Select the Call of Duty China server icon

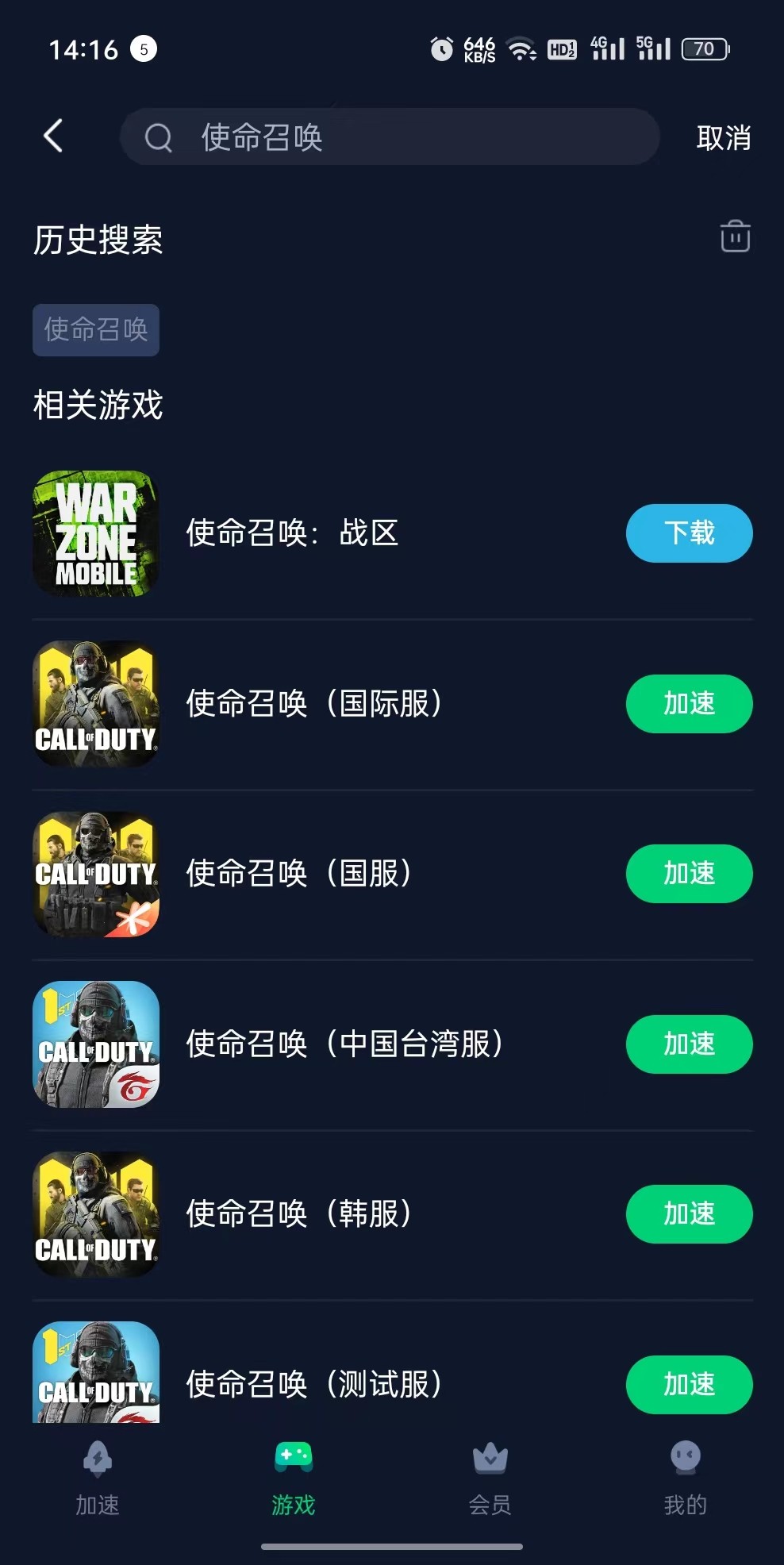94,874
